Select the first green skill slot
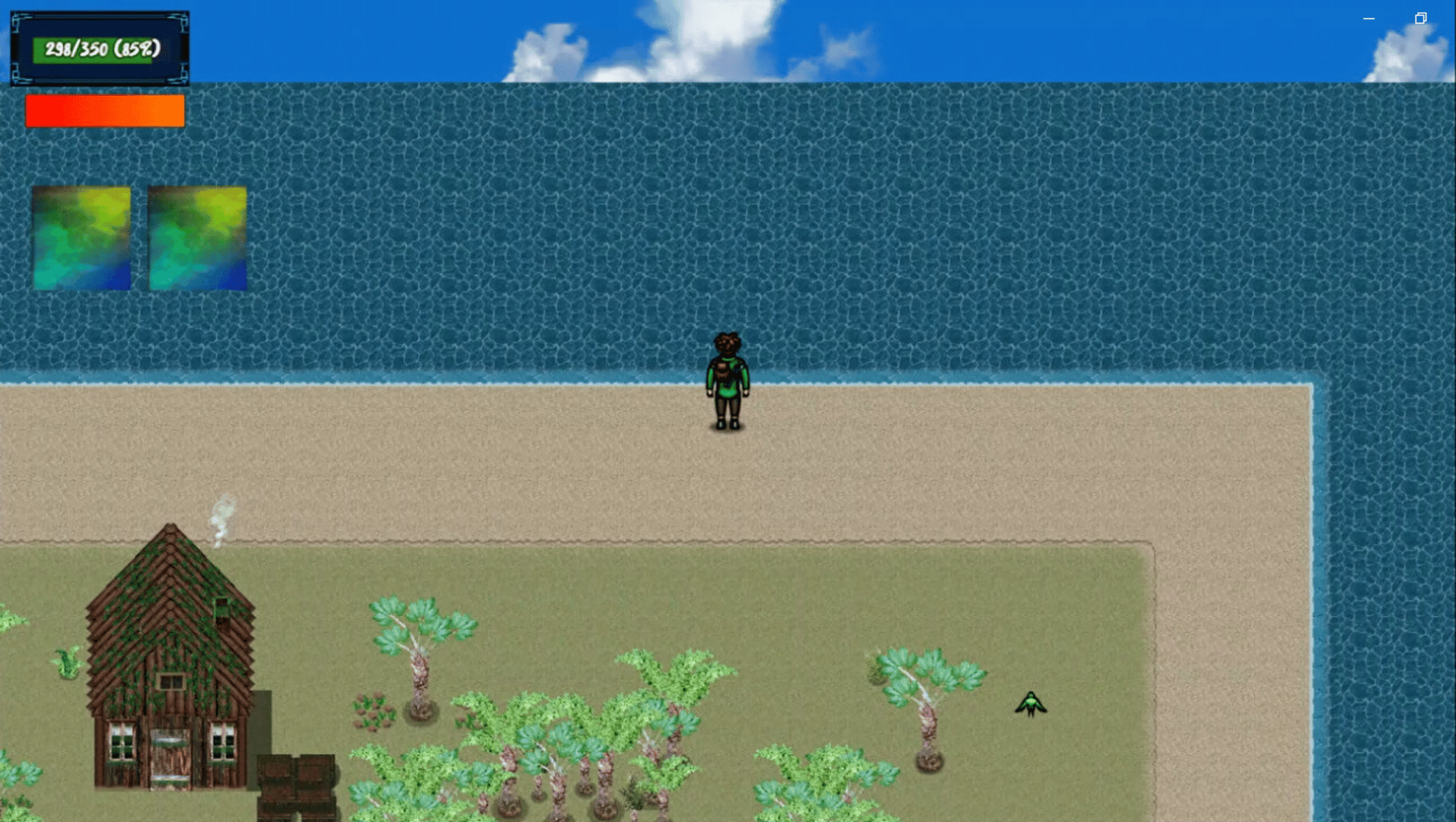 [81, 238]
